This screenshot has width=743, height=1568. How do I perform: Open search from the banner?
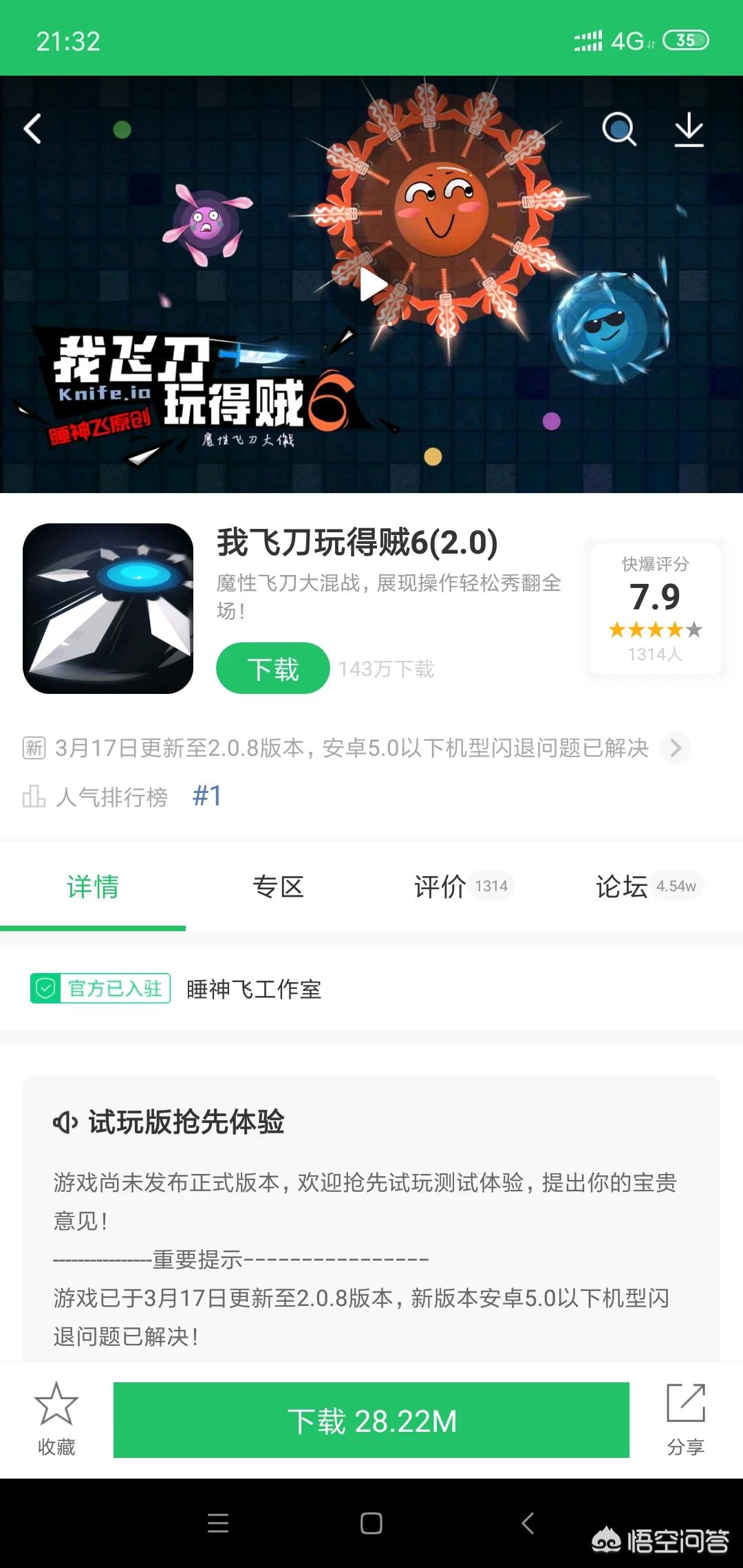coord(619,129)
